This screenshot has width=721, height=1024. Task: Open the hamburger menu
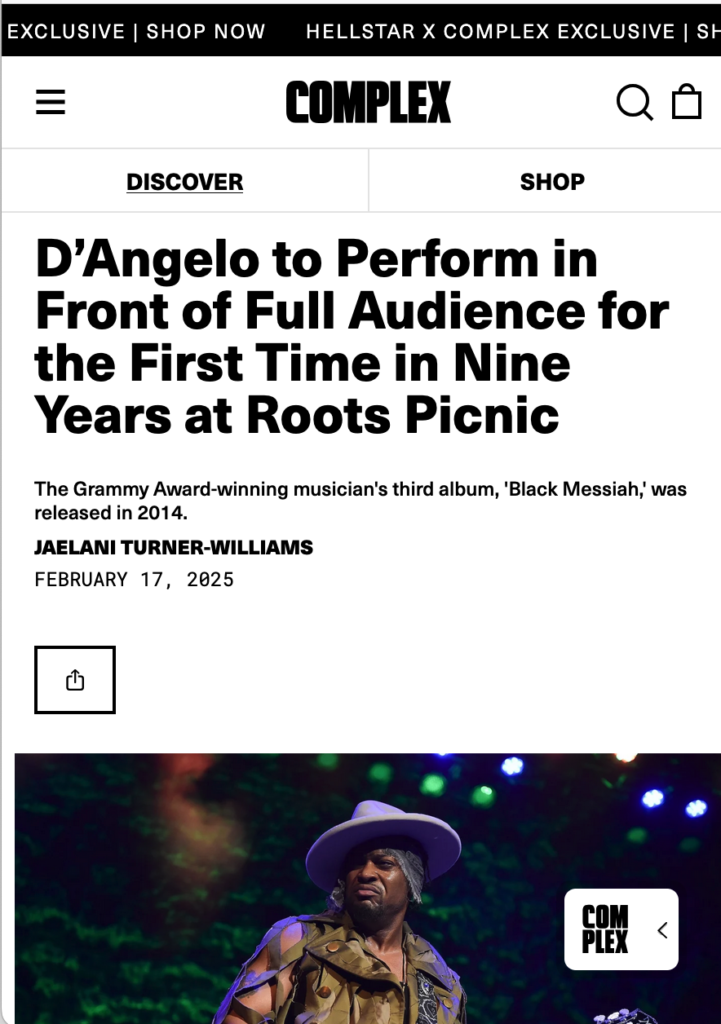coord(50,102)
